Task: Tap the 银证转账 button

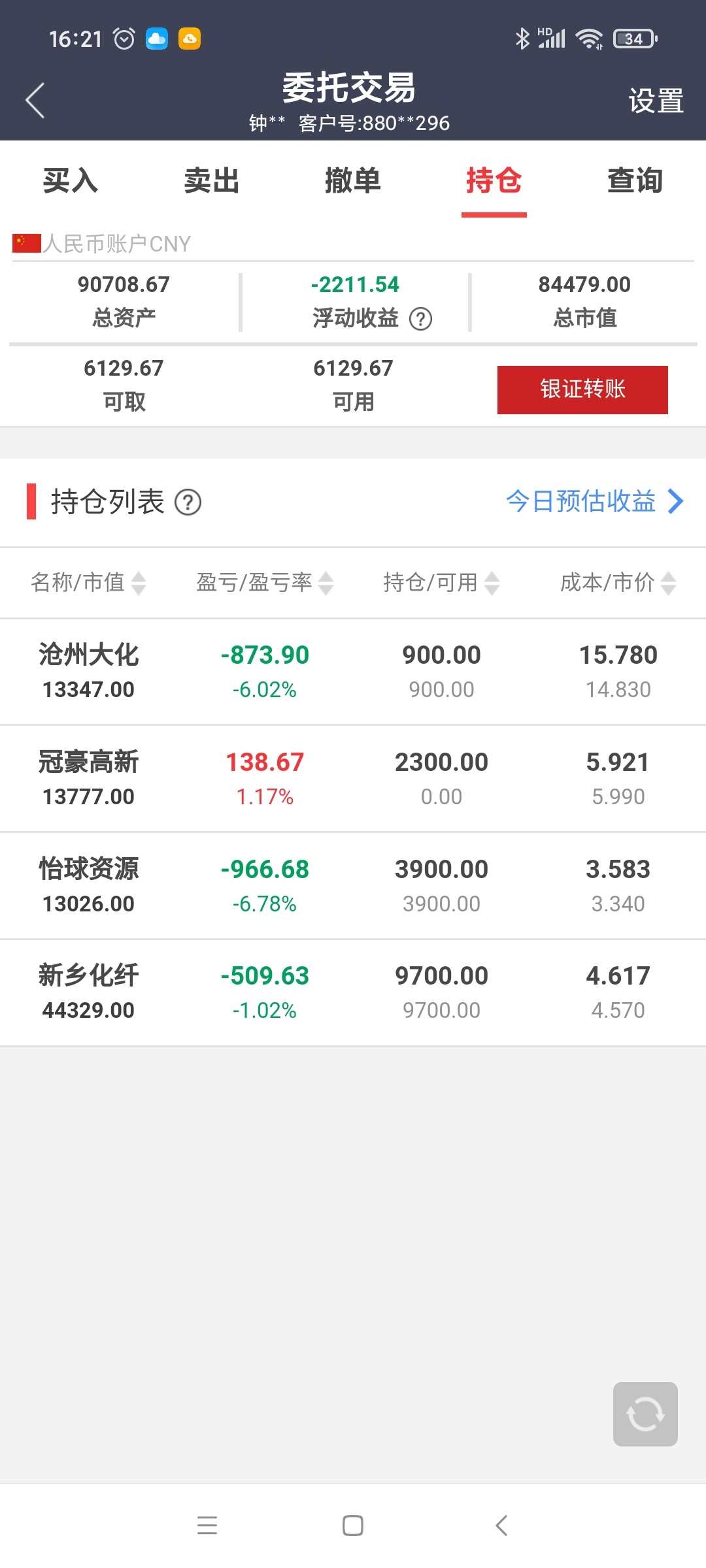Action: click(x=582, y=389)
